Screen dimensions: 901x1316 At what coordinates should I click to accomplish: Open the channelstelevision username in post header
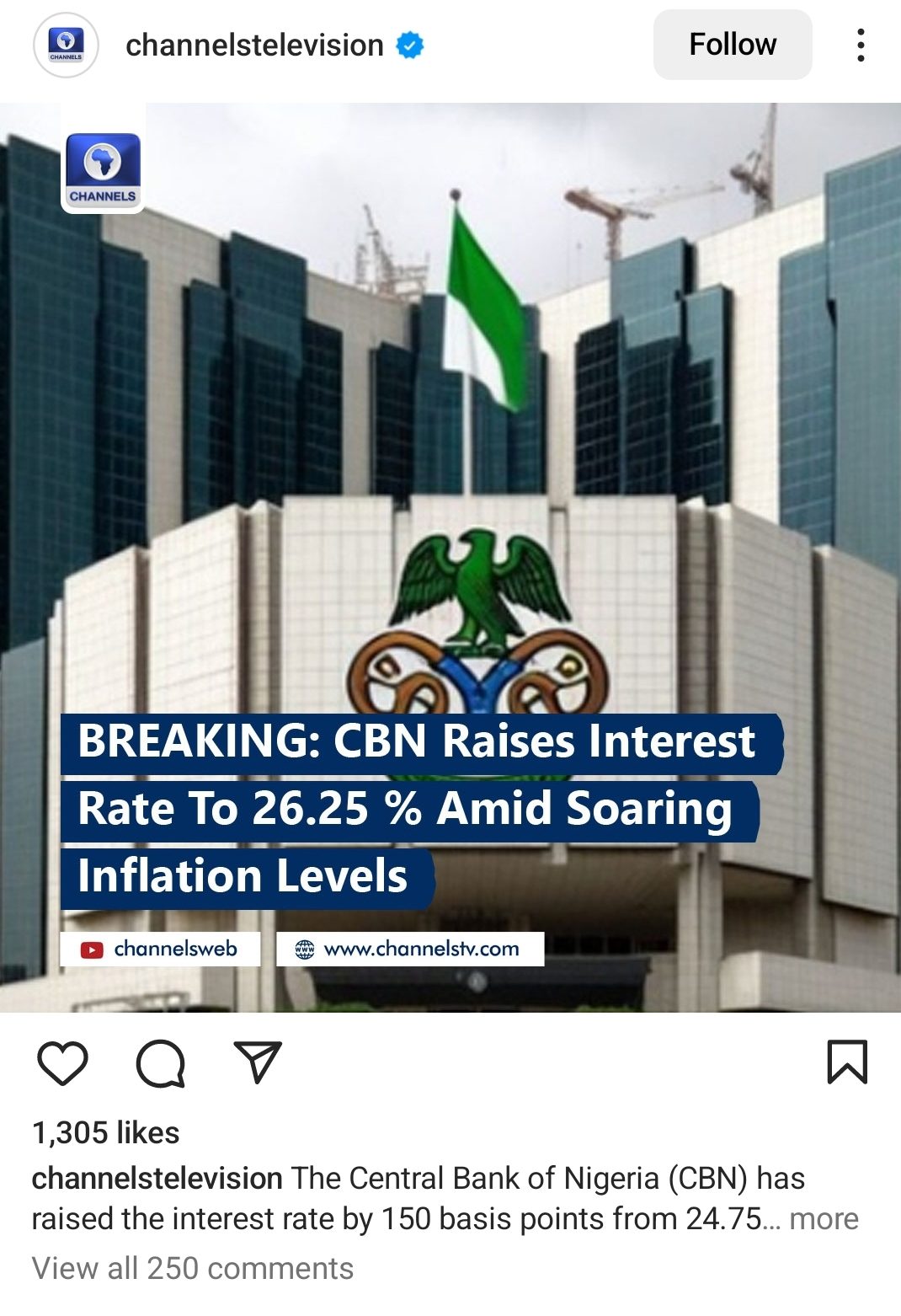pos(254,45)
